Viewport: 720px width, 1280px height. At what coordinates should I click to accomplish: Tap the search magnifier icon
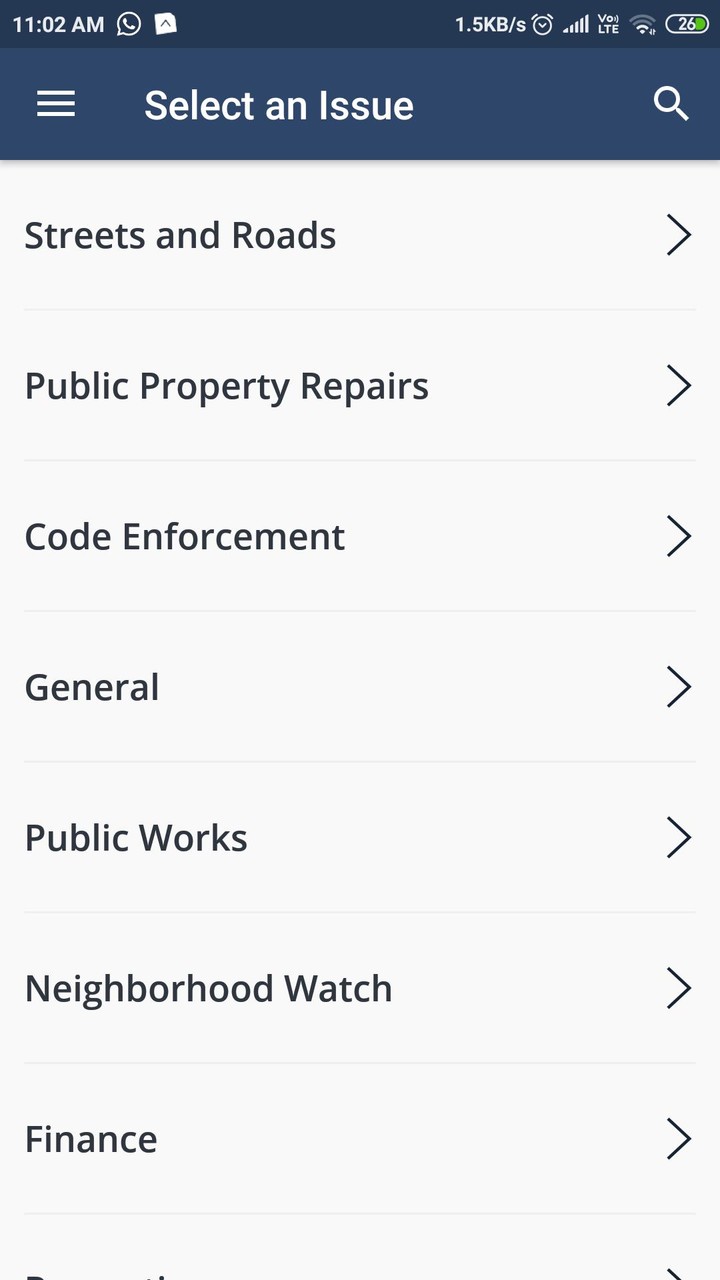pos(670,104)
